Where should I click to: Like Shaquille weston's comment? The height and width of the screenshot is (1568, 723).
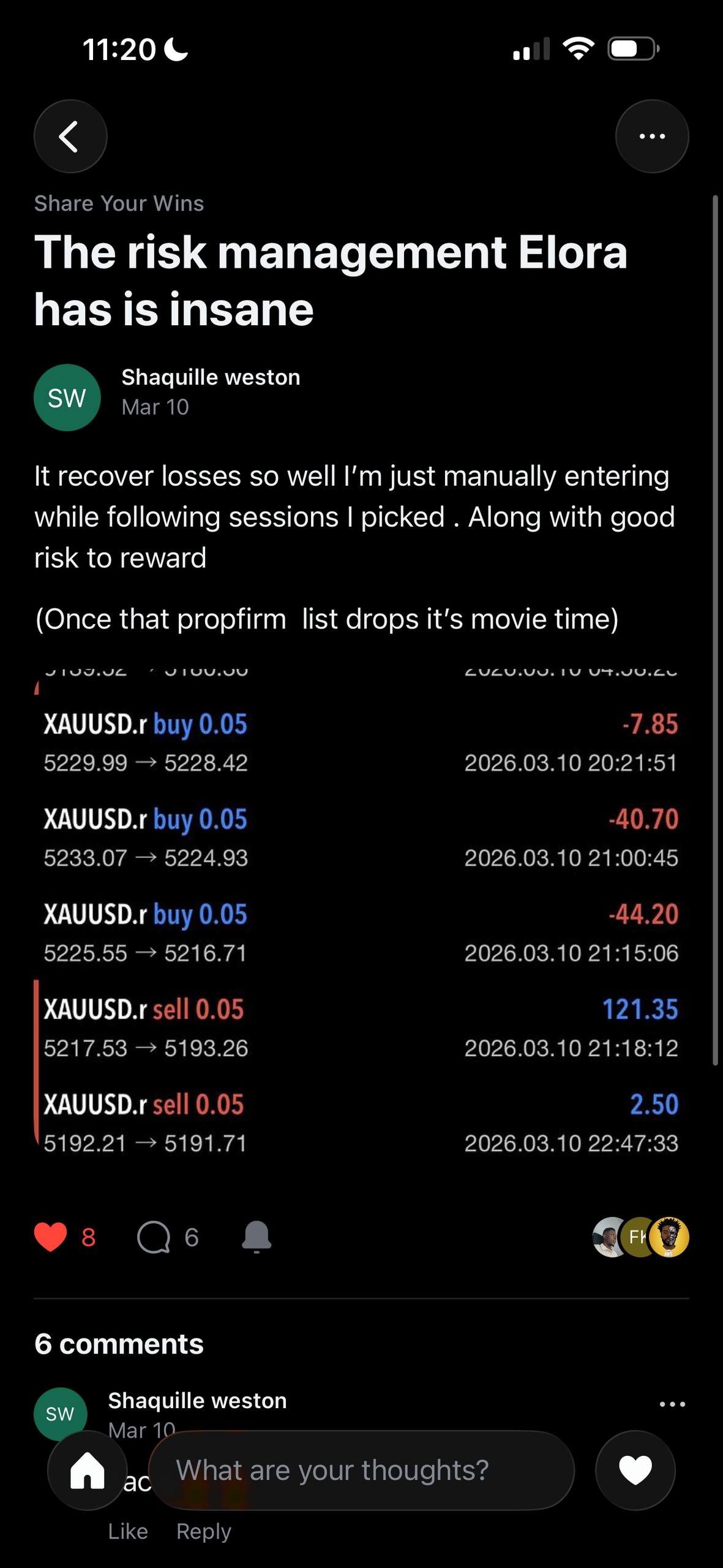pos(128,1531)
